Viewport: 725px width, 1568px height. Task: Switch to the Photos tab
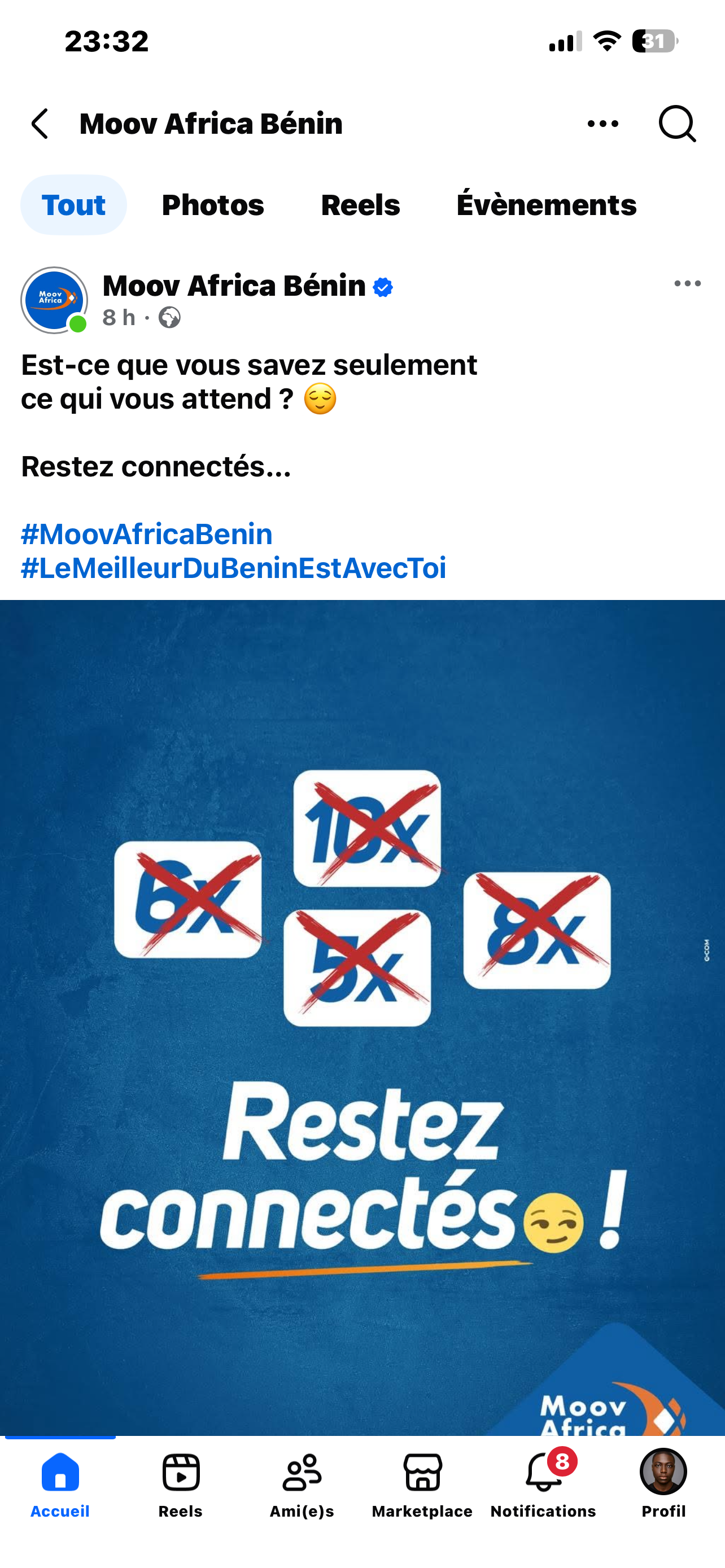[212, 205]
